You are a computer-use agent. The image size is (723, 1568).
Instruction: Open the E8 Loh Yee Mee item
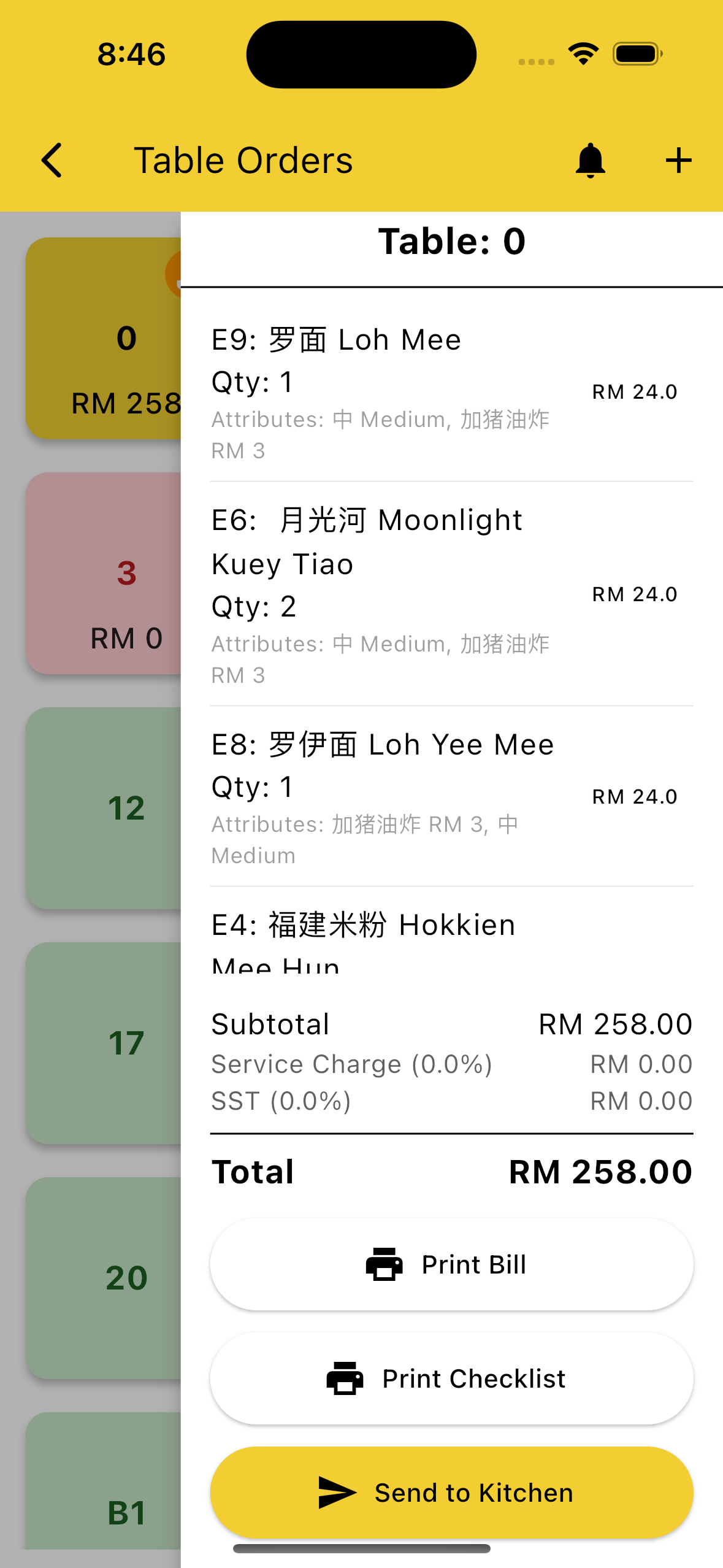coord(452,797)
